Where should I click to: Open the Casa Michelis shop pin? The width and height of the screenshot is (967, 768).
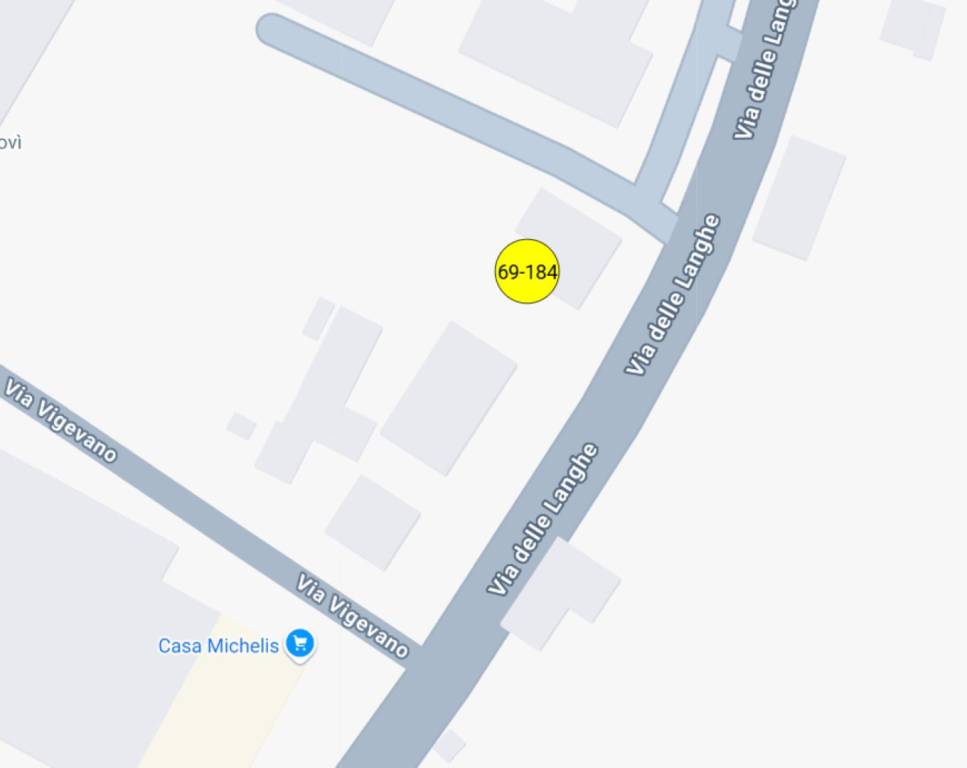(300, 643)
